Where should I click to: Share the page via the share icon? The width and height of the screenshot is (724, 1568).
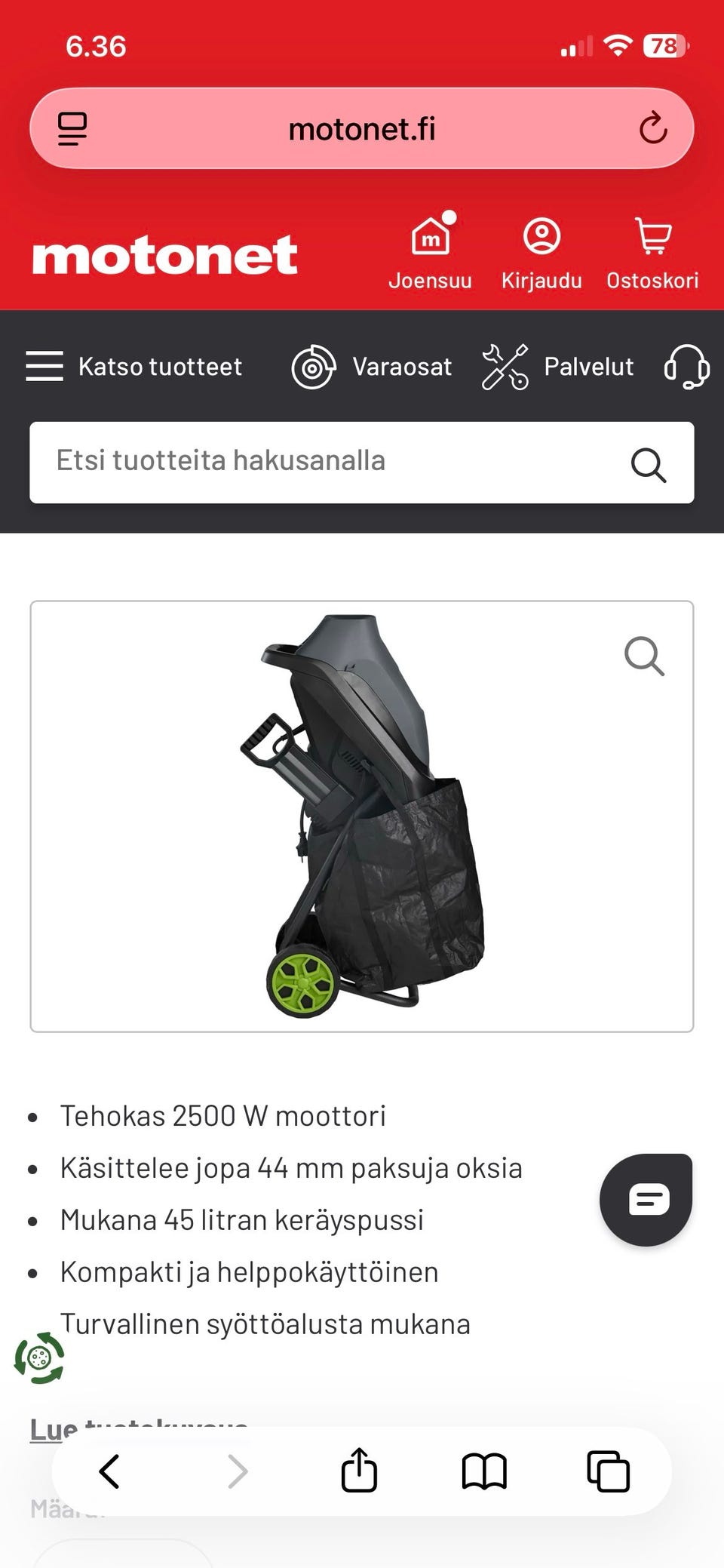[359, 1470]
